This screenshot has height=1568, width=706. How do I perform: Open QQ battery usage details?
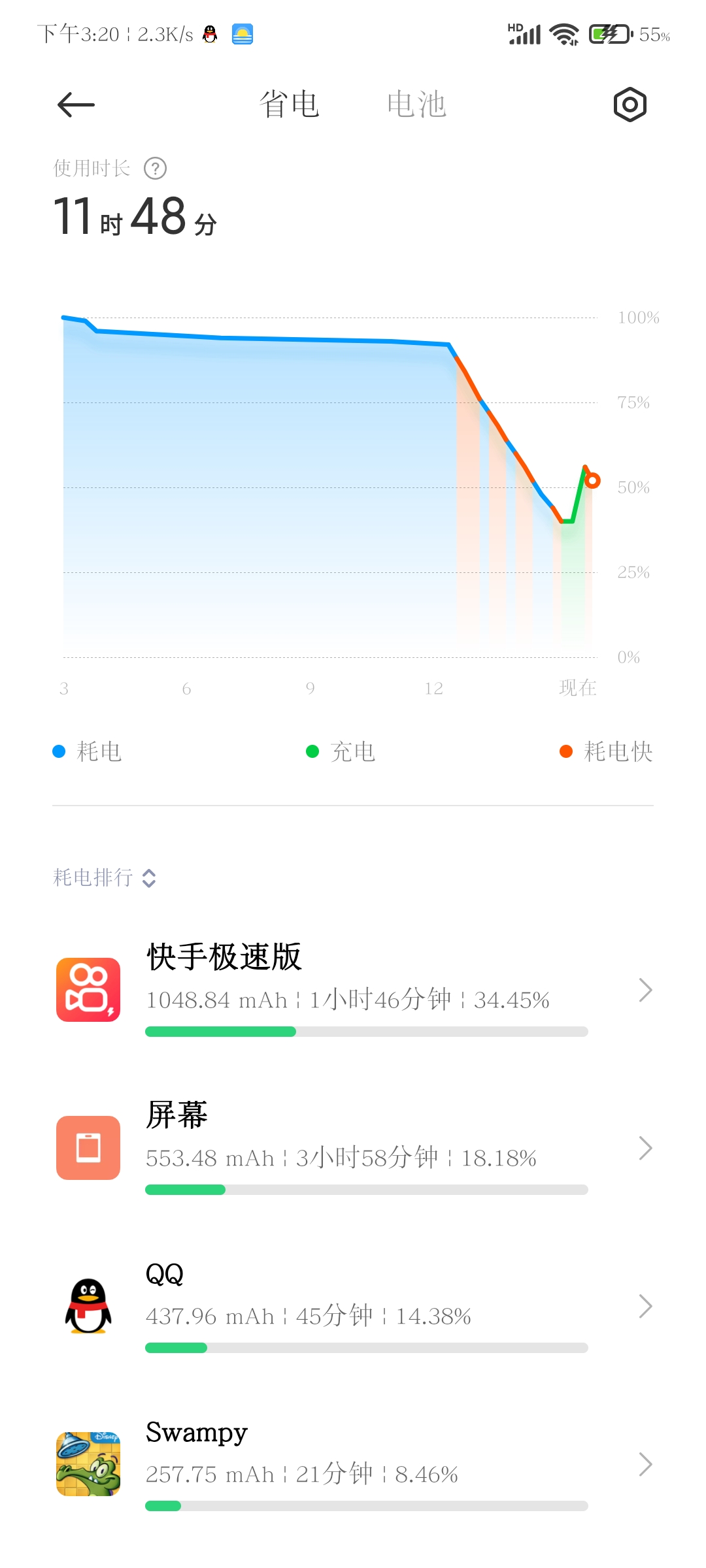click(x=353, y=1306)
